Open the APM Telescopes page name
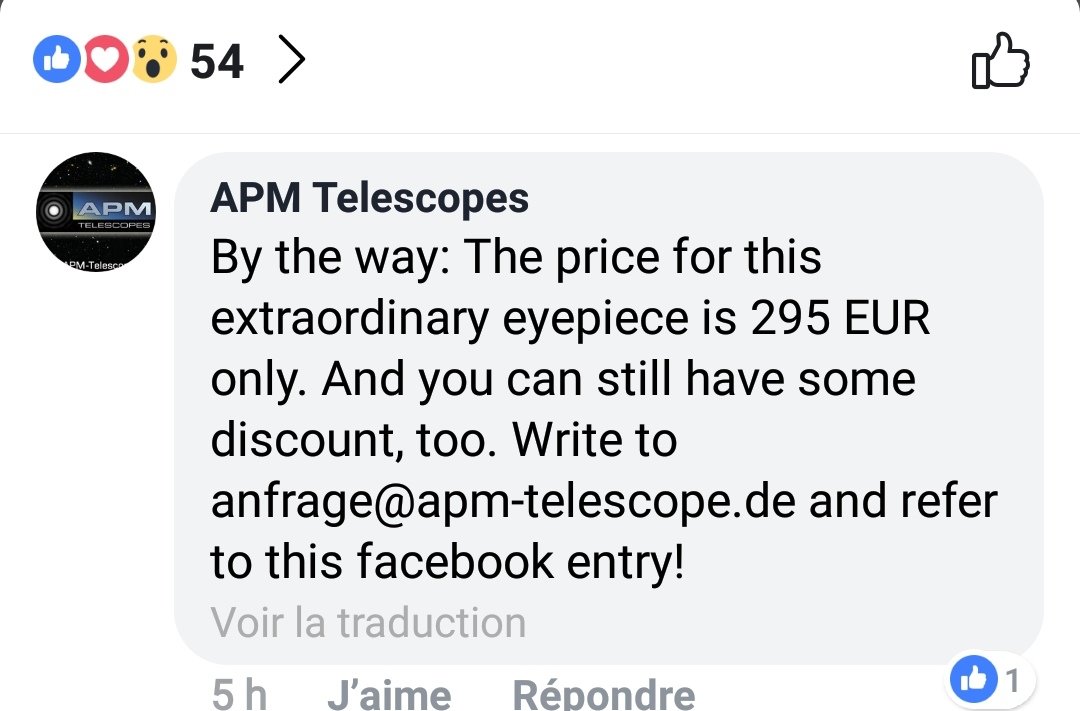This screenshot has width=1080, height=711. (369, 198)
